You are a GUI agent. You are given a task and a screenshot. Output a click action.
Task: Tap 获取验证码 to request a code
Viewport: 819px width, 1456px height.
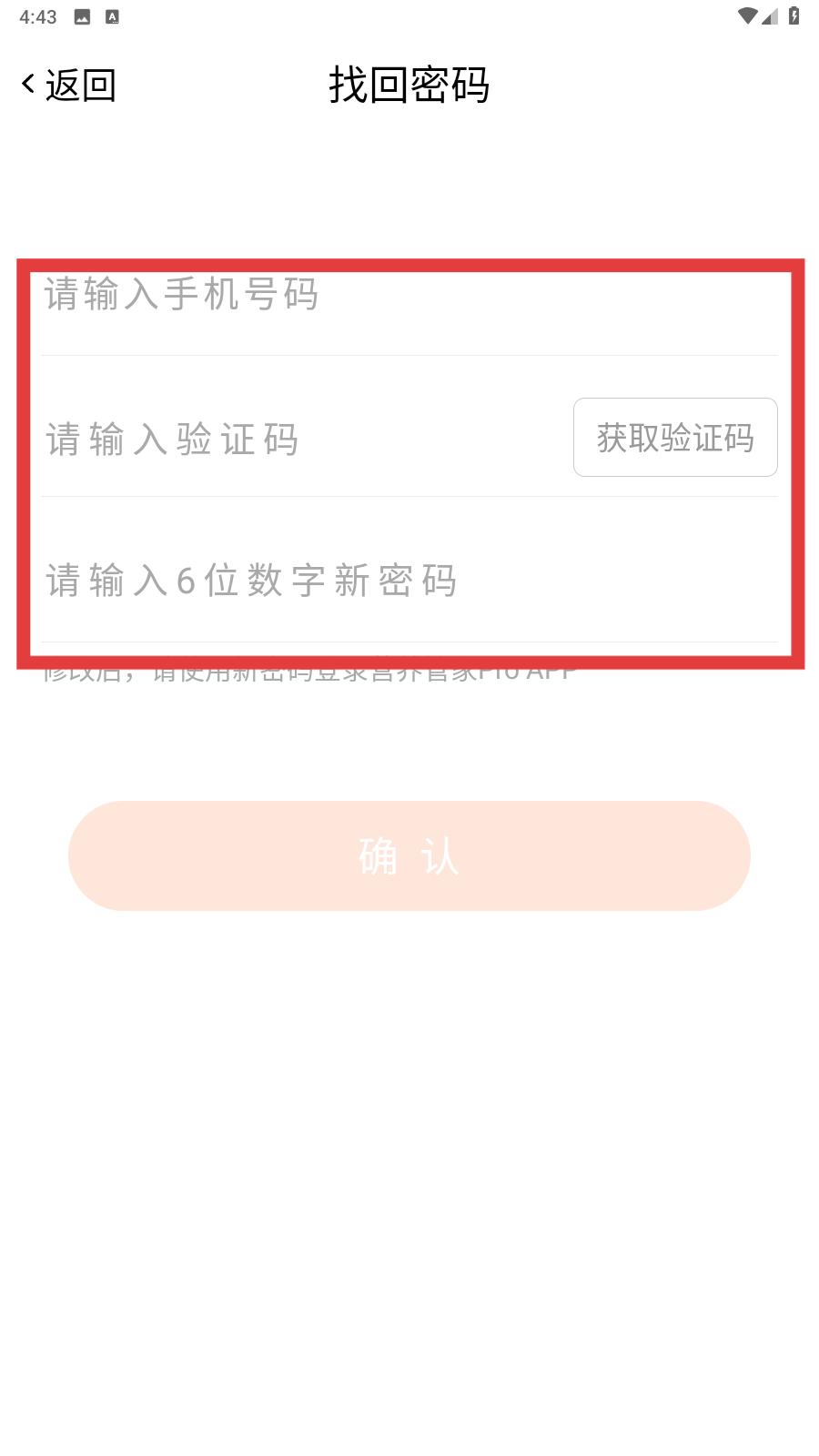[x=675, y=438]
